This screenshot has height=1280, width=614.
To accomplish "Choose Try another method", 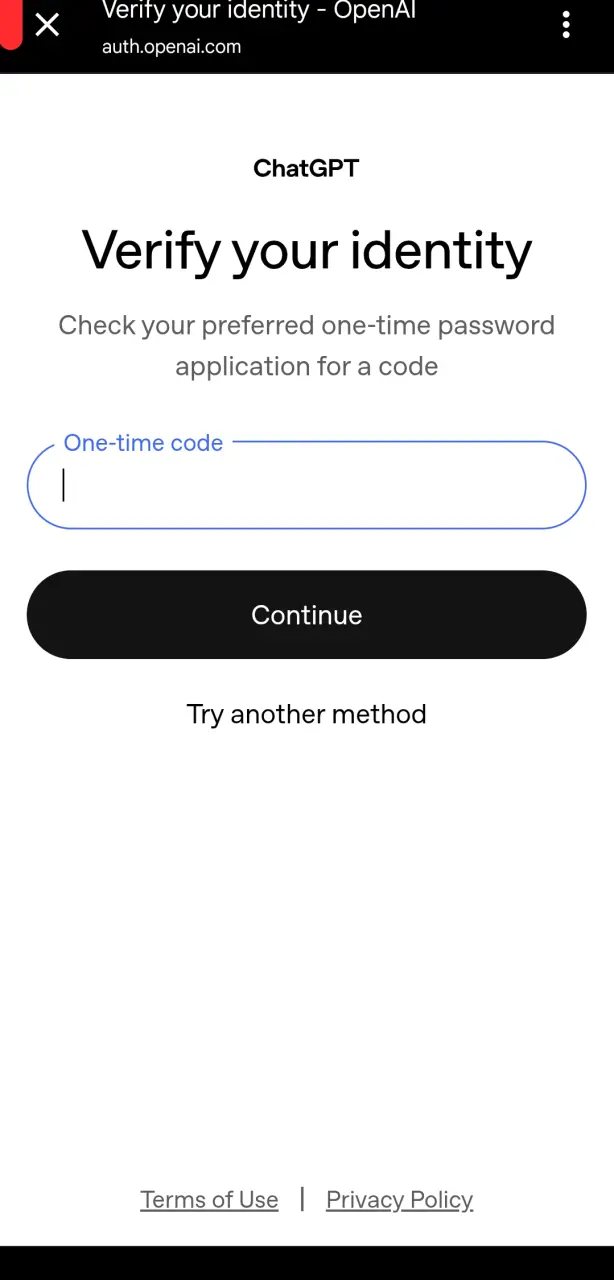I will coord(306,714).
